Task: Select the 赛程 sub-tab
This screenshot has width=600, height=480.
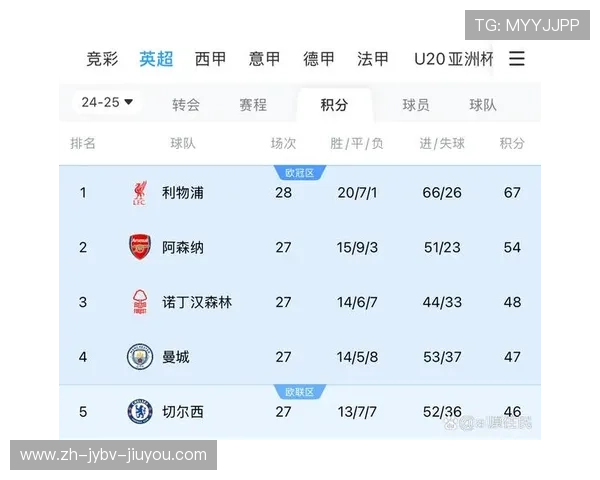Action: coord(253,104)
